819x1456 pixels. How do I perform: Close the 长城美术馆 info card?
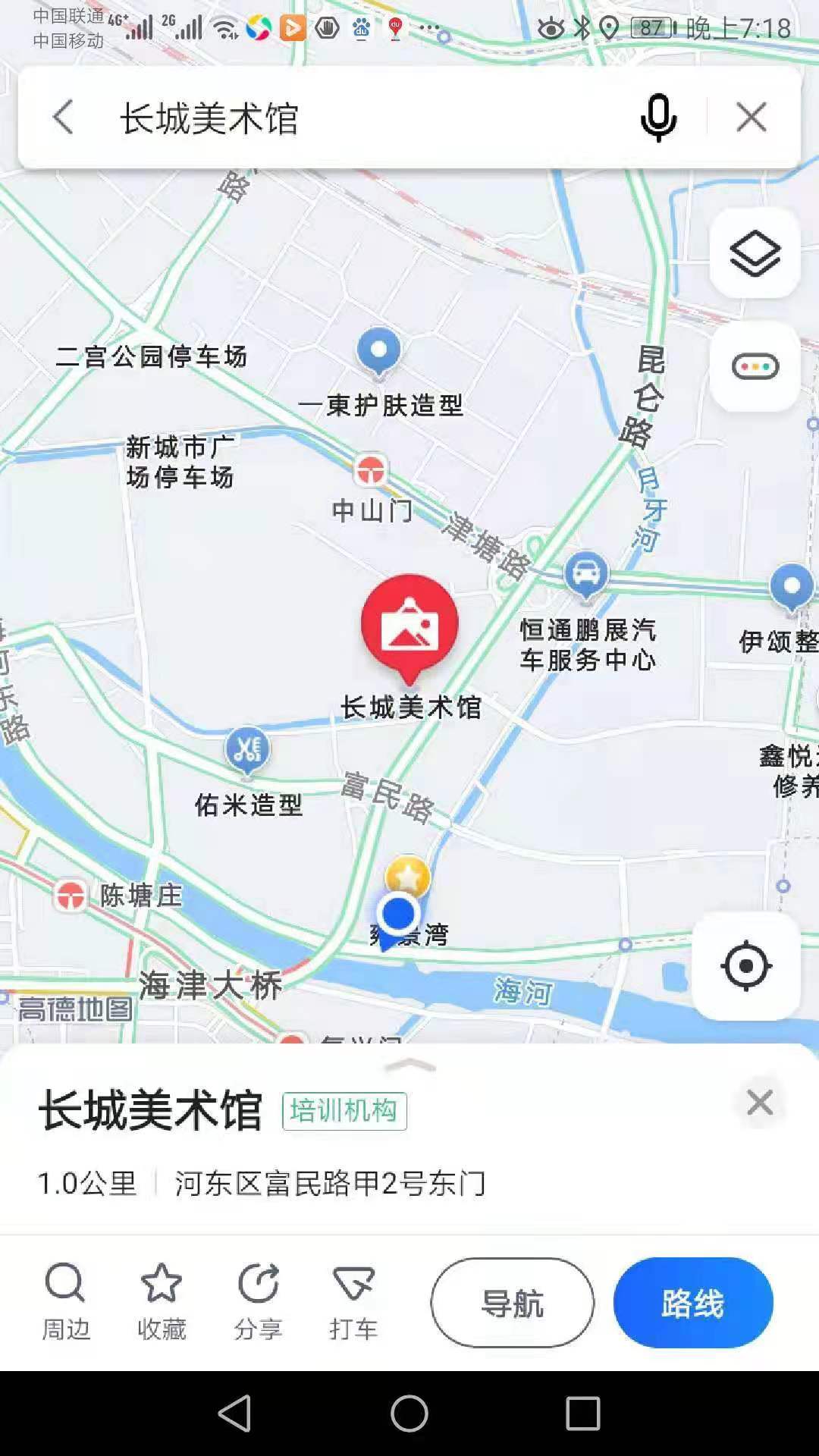[x=759, y=1103]
